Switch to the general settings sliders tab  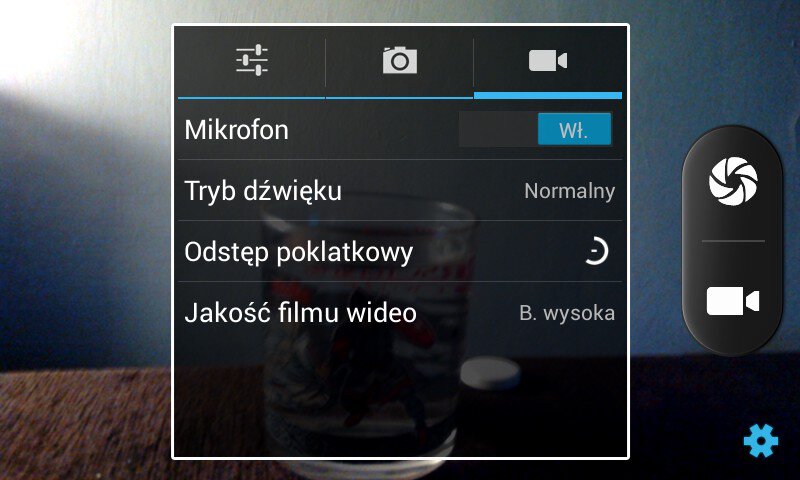pos(252,62)
